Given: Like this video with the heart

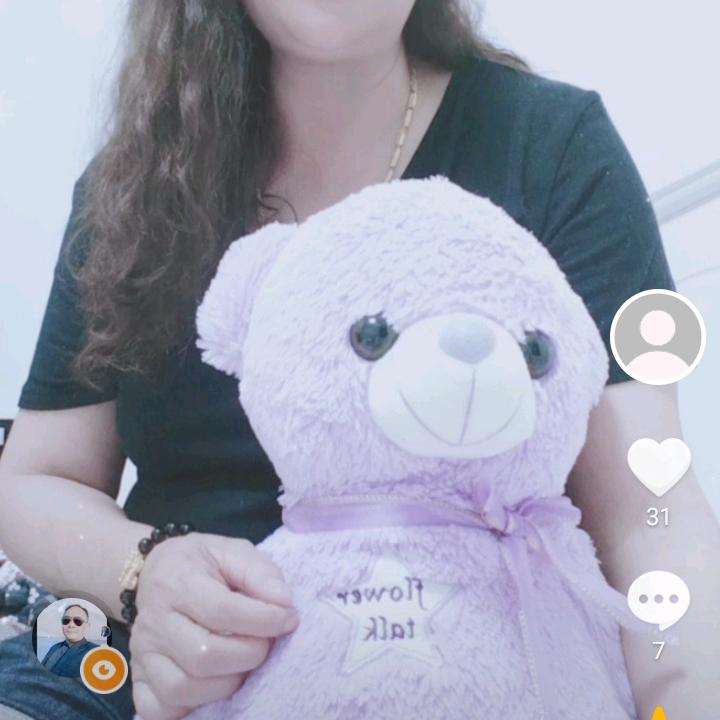Looking at the screenshot, I should click(x=658, y=466).
